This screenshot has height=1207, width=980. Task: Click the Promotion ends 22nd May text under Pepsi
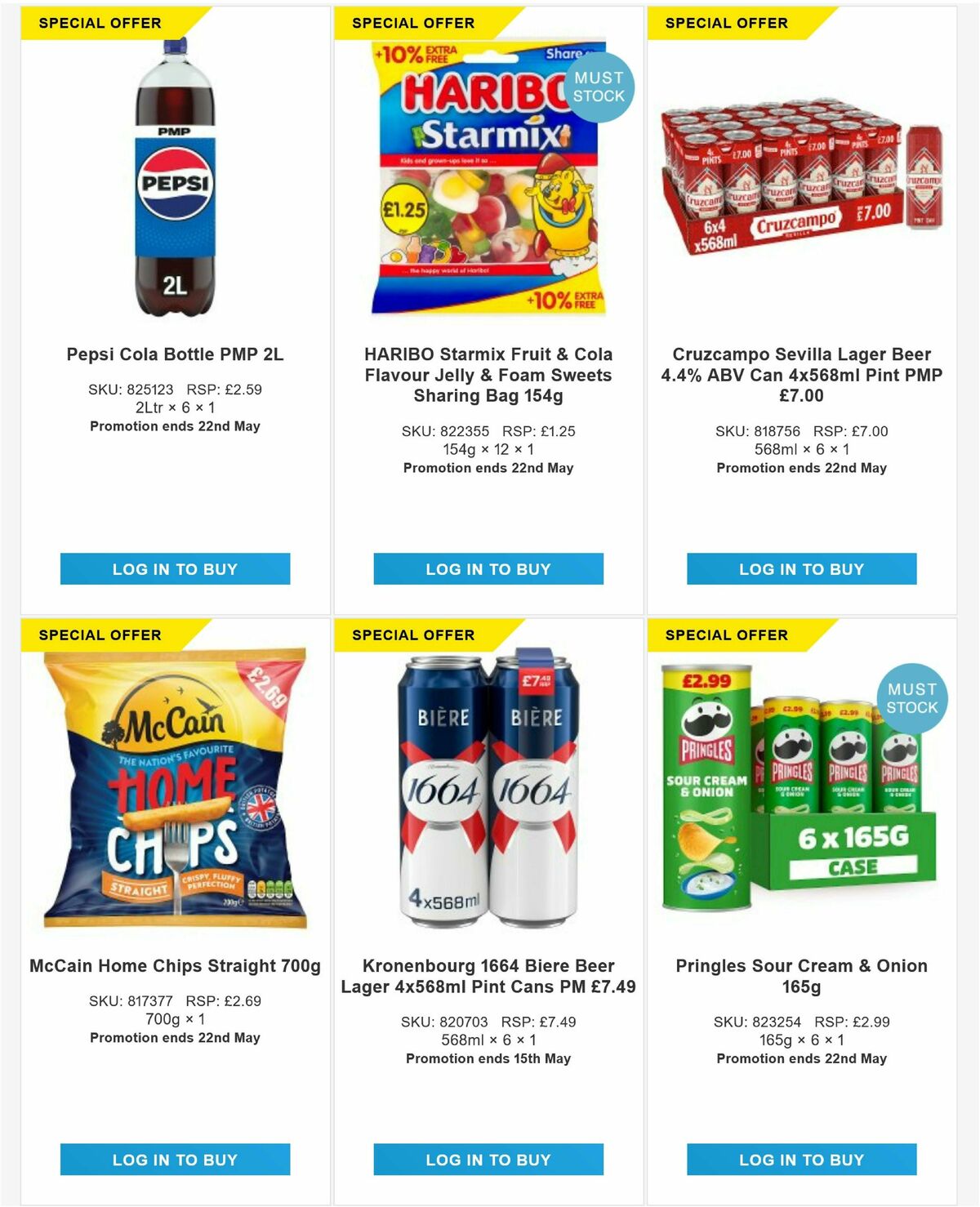[175, 425]
